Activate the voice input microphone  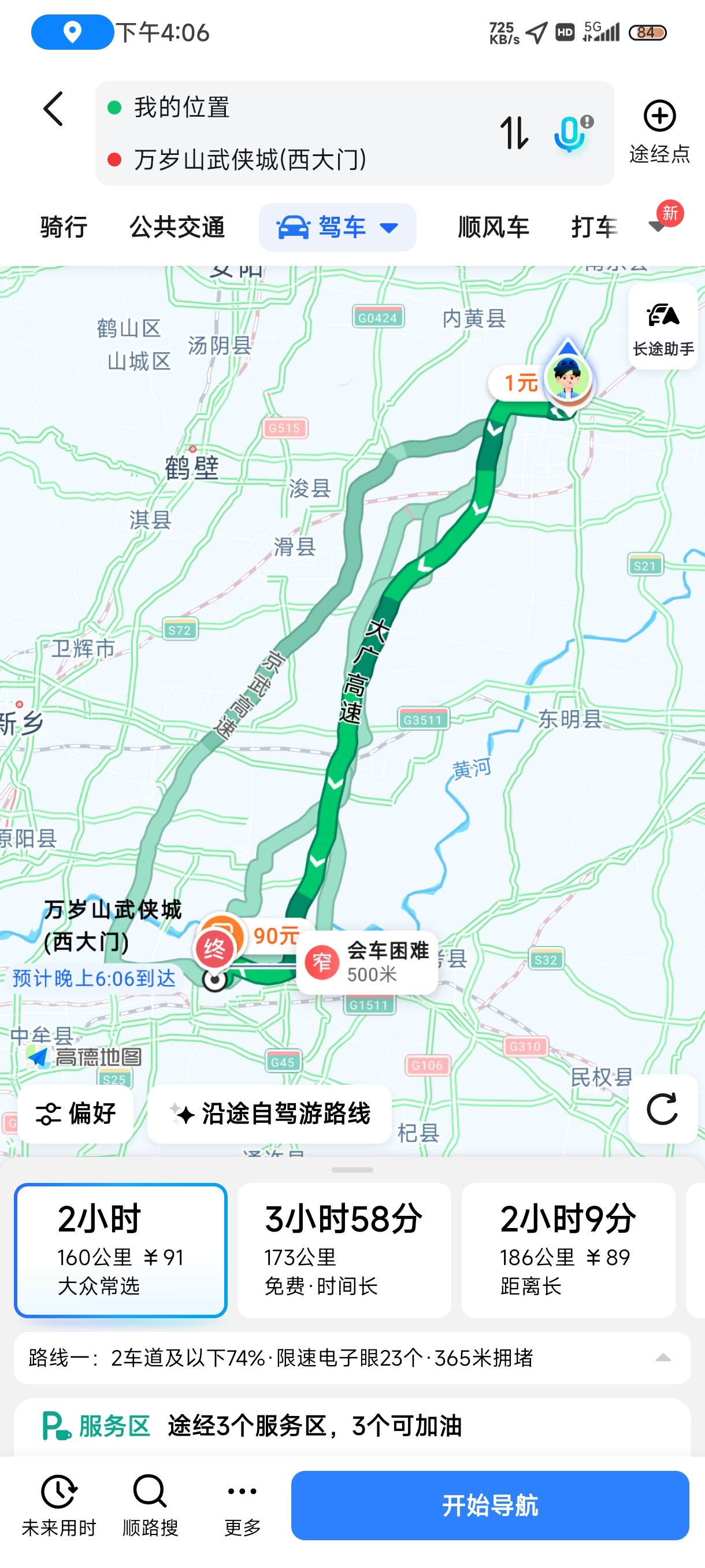(x=570, y=133)
